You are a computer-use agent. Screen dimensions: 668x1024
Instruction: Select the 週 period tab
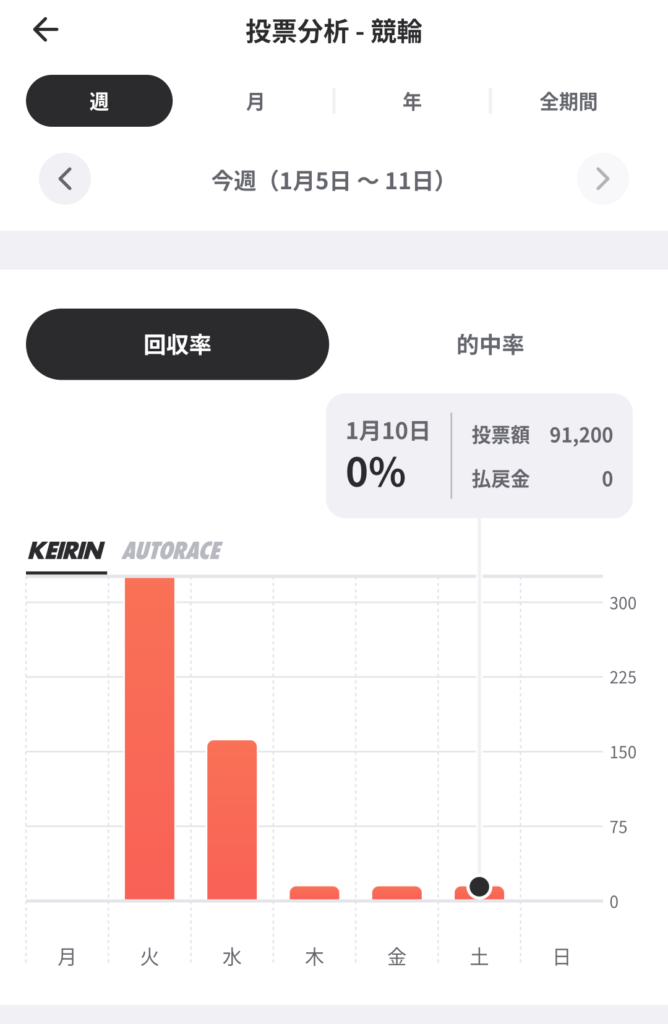99,101
